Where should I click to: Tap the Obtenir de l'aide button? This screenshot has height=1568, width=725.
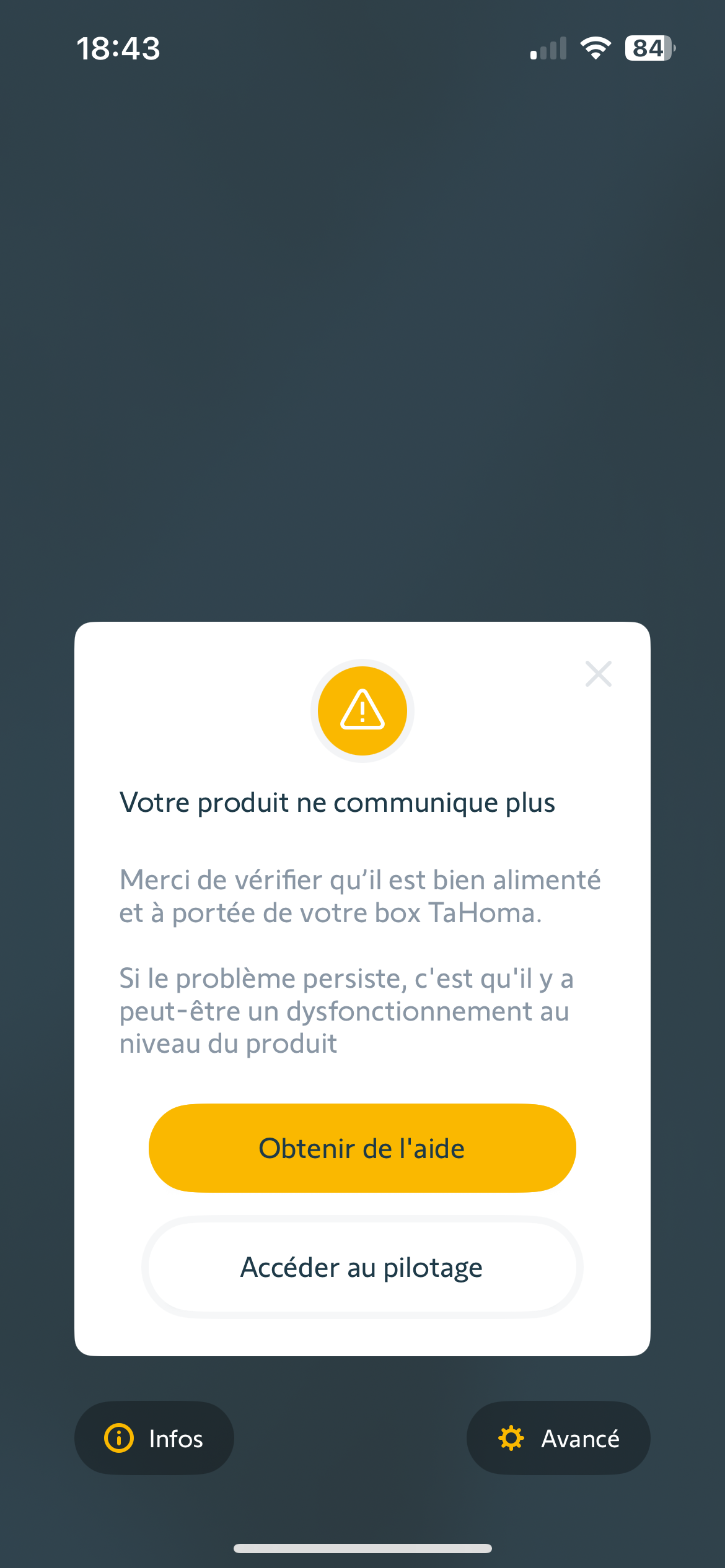(x=362, y=1148)
